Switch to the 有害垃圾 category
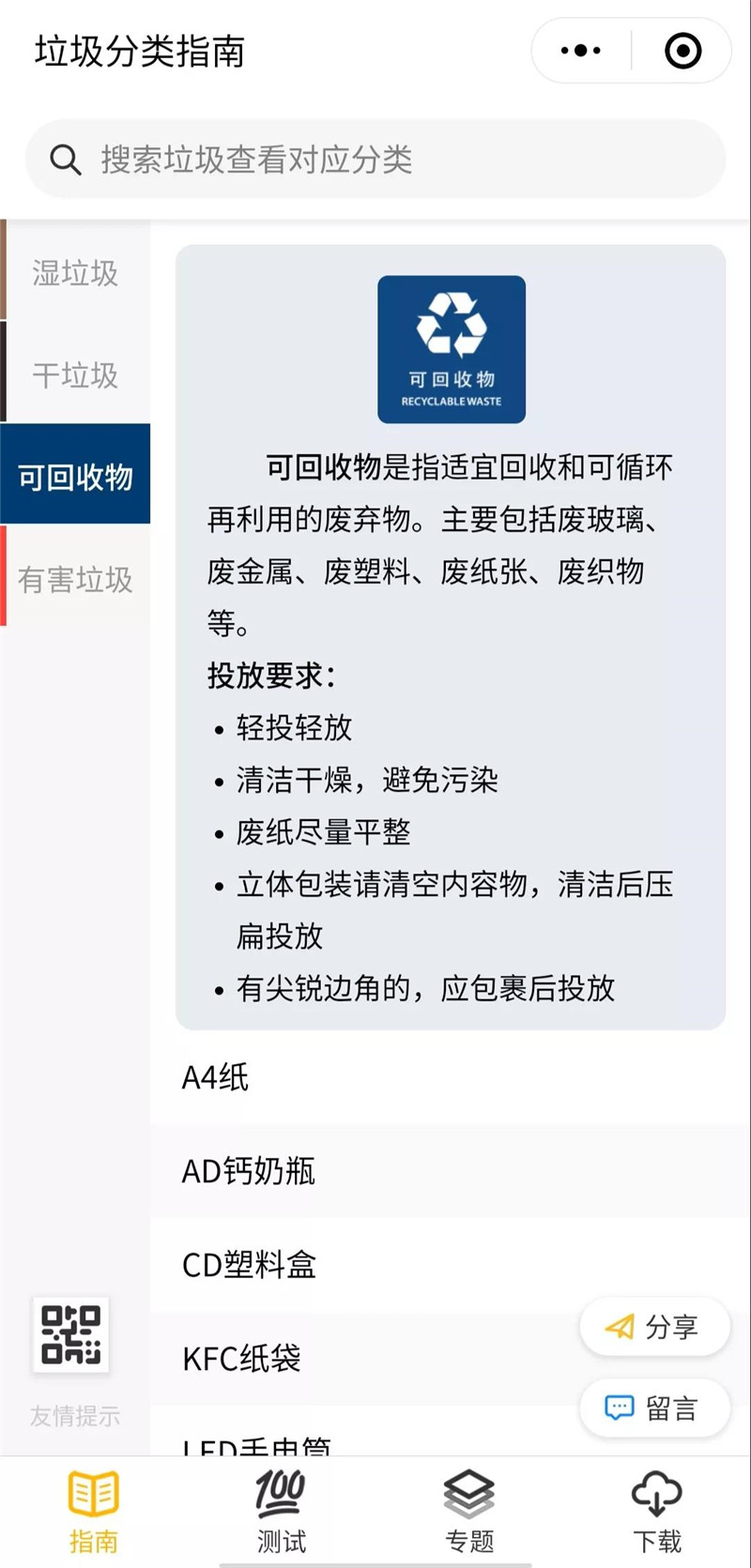751x1568 pixels. tap(75, 578)
